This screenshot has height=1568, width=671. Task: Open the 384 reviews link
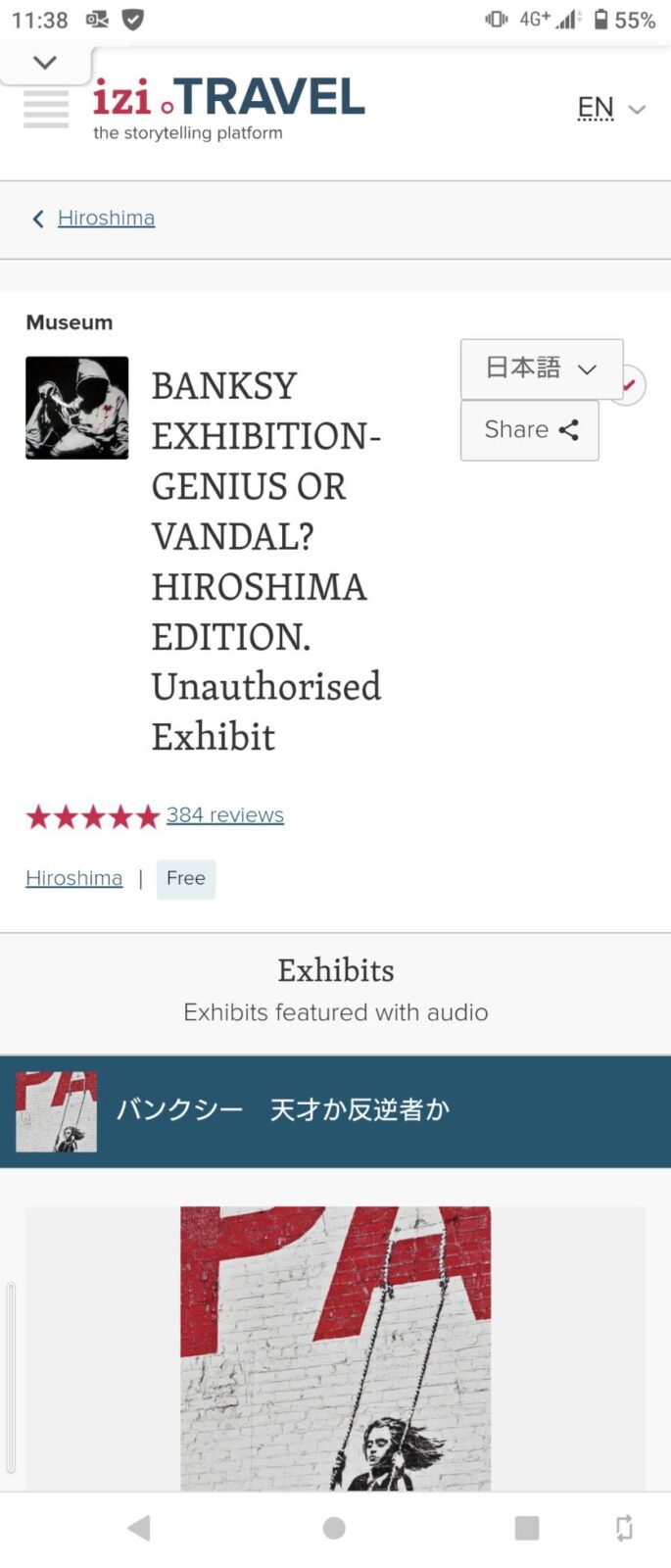pyautogui.click(x=224, y=814)
